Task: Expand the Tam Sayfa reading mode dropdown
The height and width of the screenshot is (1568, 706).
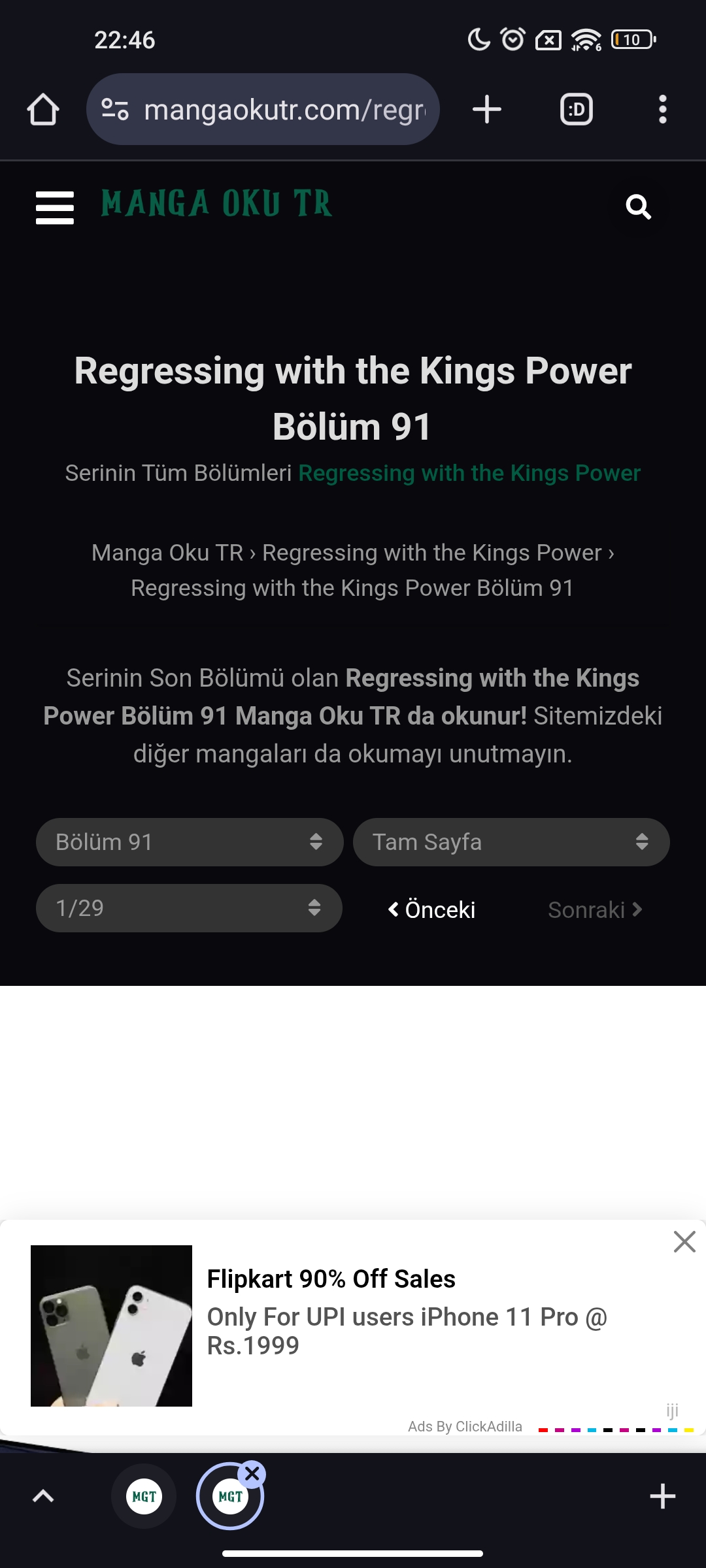Action: (511, 842)
